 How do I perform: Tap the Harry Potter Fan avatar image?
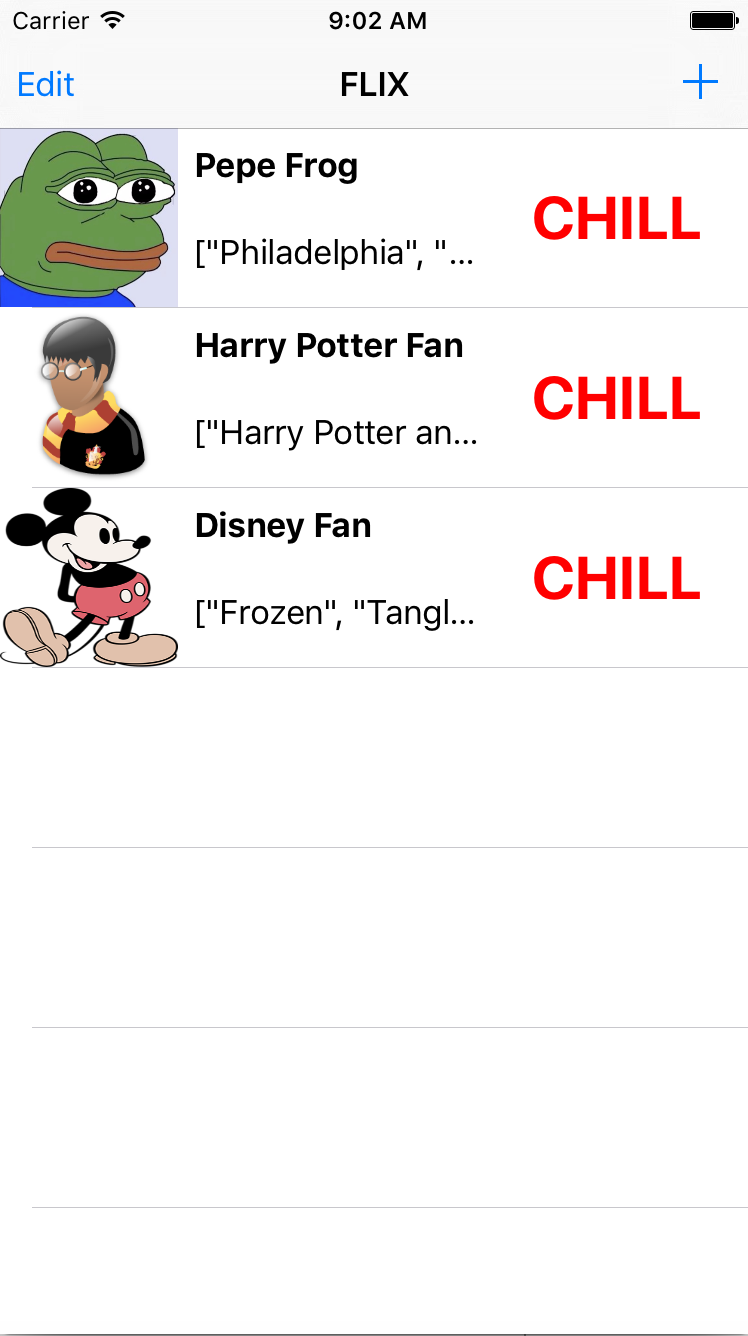click(88, 397)
